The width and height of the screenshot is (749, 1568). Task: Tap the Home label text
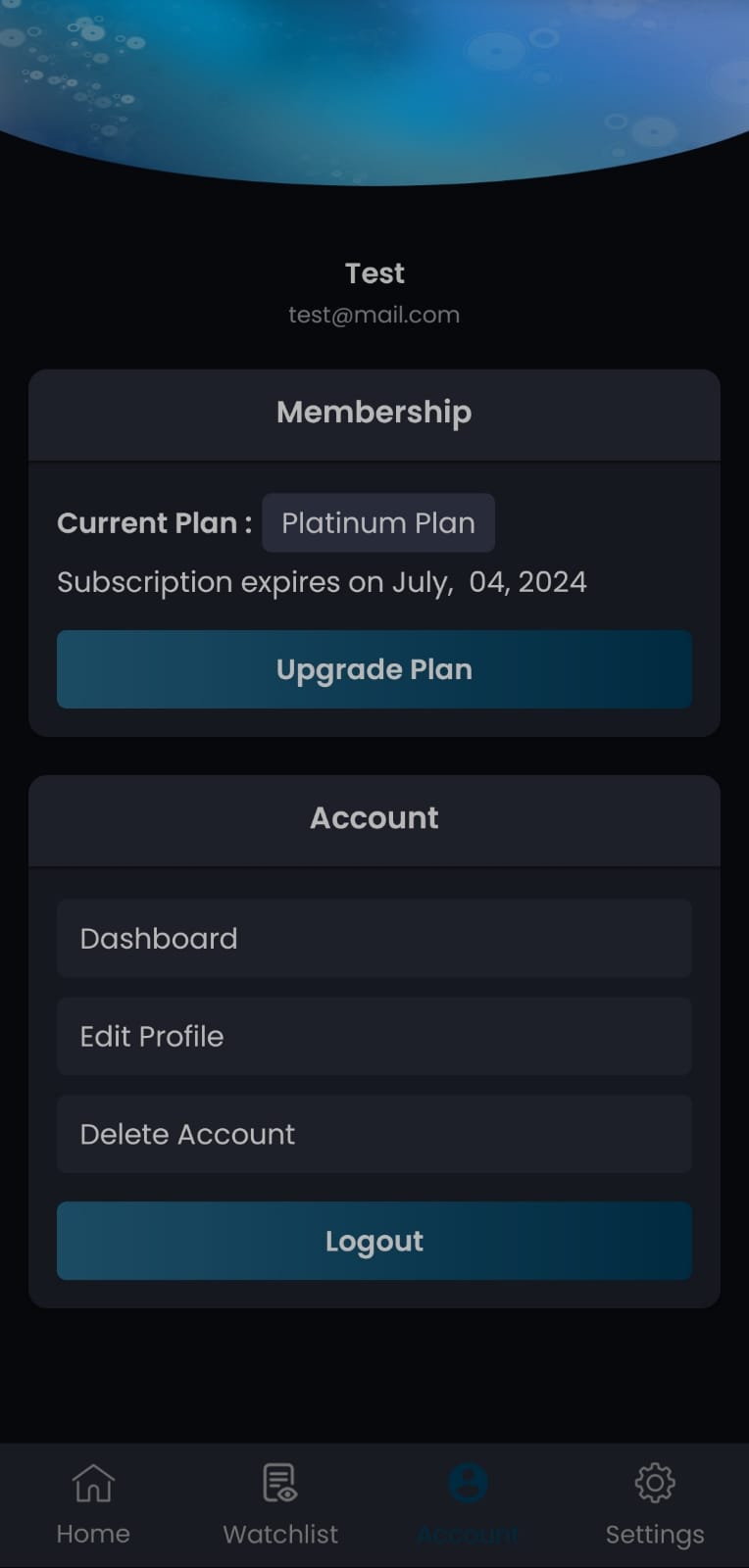pos(92,1533)
